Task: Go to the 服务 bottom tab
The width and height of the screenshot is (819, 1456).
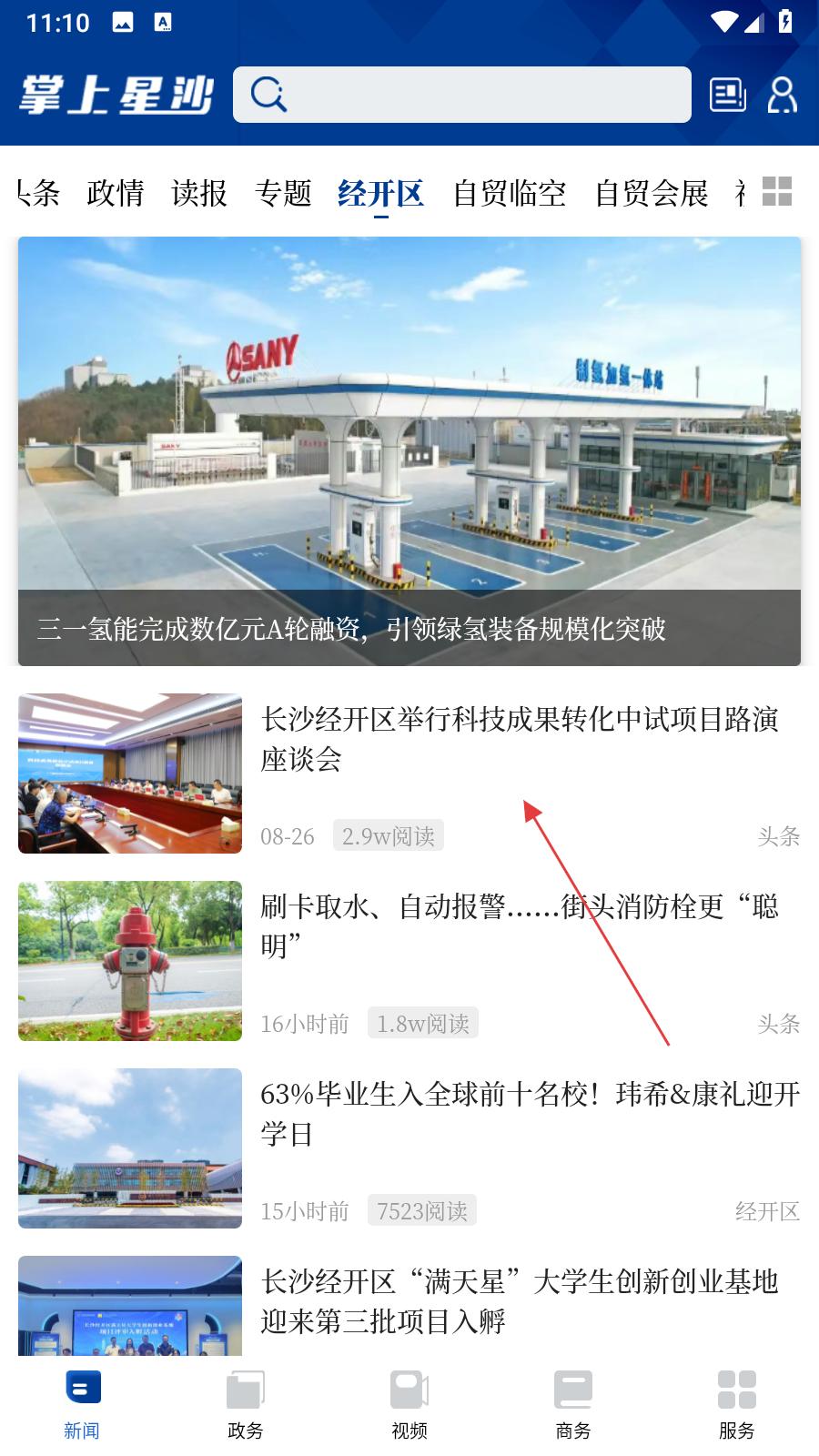Action: click(737, 1404)
